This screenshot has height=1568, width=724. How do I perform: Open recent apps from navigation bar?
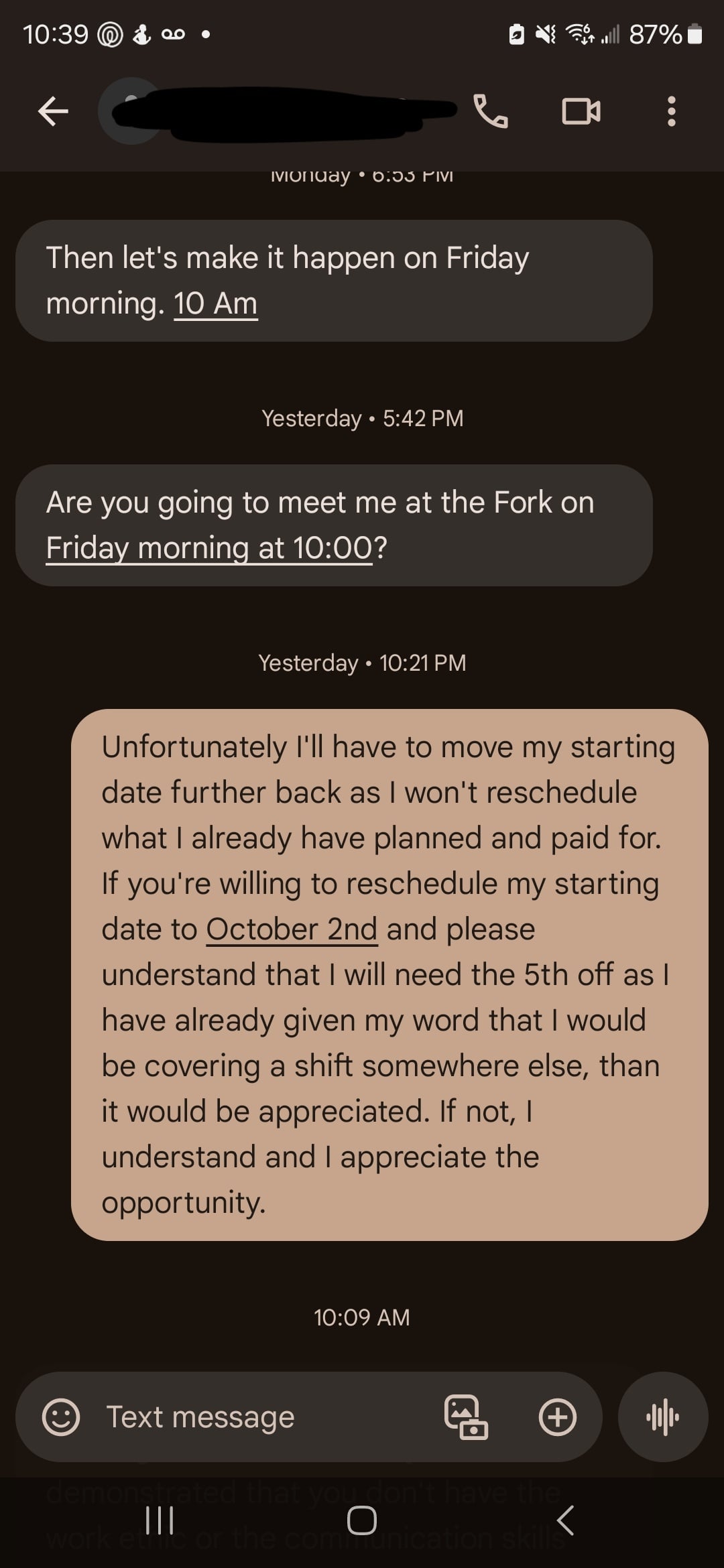[x=160, y=1520]
